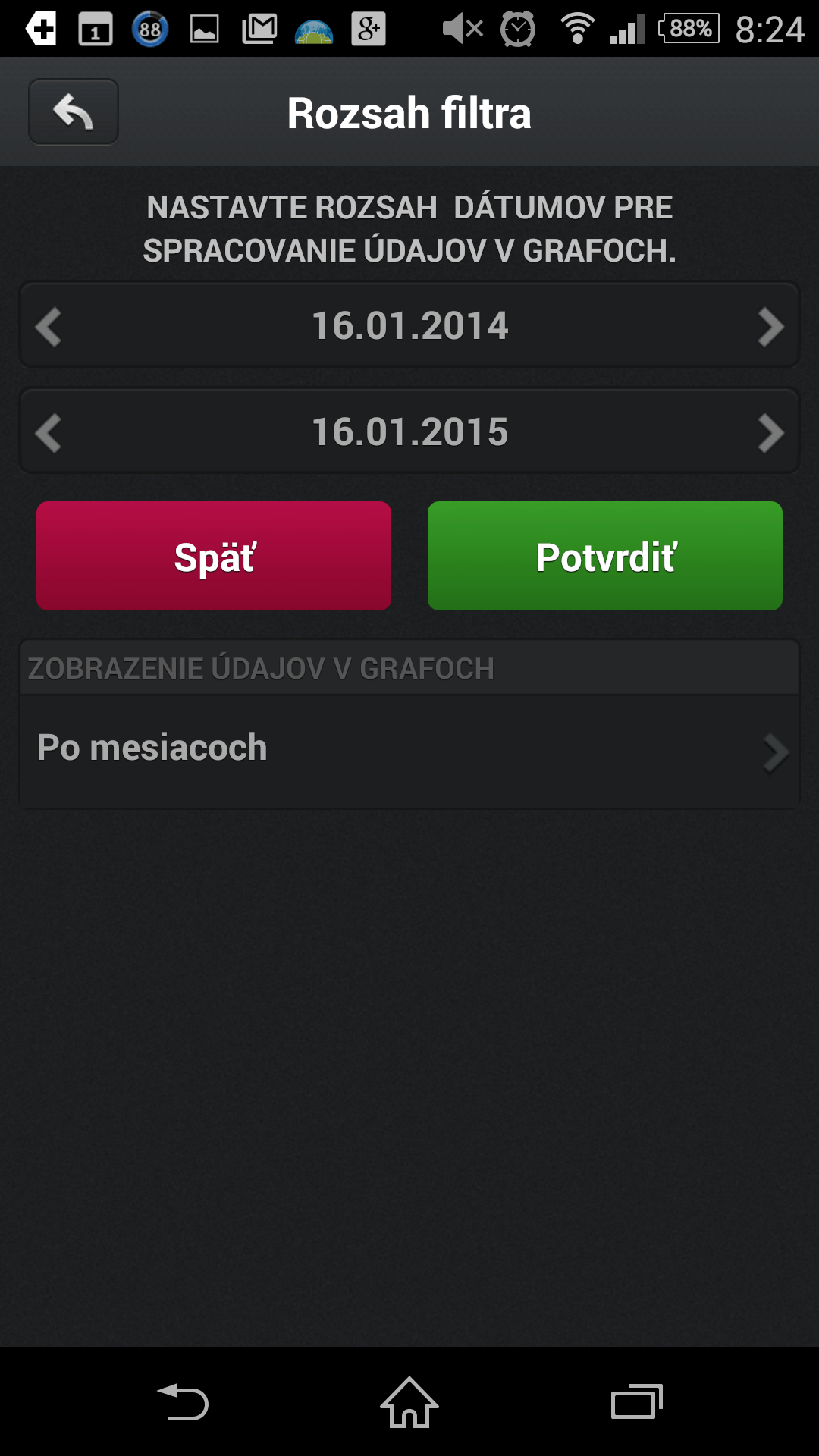The height and width of the screenshot is (1456, 819).
Task: Open the Po mesiacoch display option
Action: click(x=409, y=752)
